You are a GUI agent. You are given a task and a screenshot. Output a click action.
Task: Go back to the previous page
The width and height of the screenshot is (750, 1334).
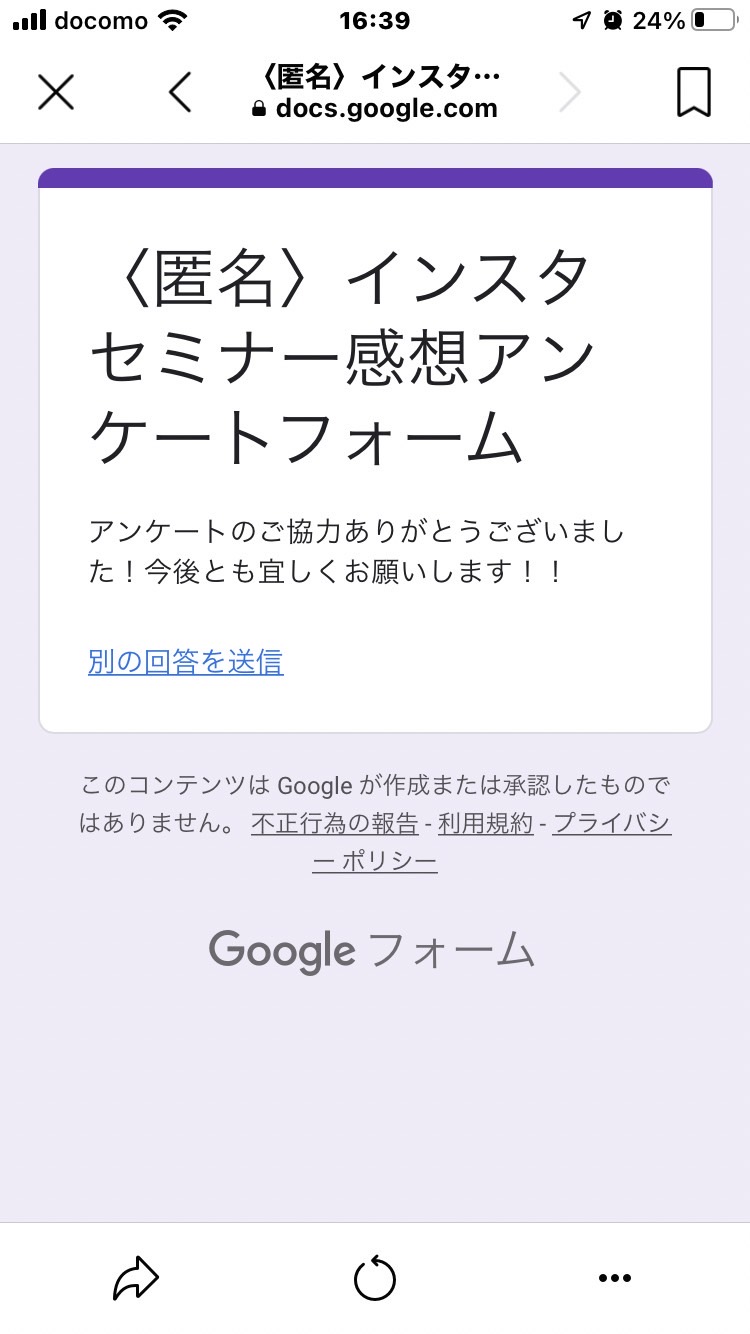(180, 93)
